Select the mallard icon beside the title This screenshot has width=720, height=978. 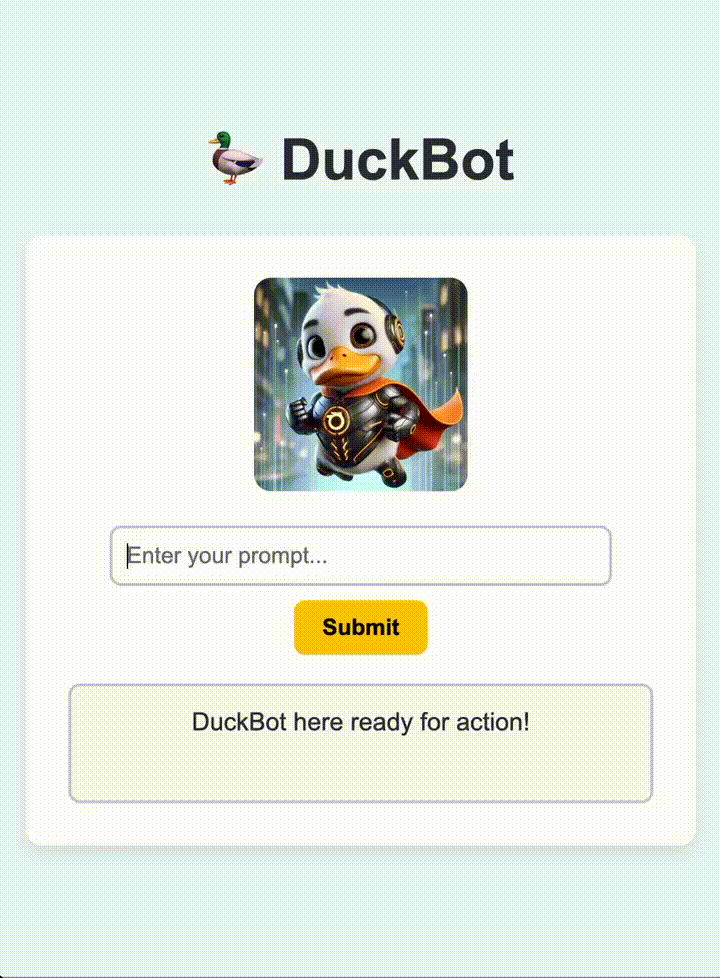tap(237, 158)
